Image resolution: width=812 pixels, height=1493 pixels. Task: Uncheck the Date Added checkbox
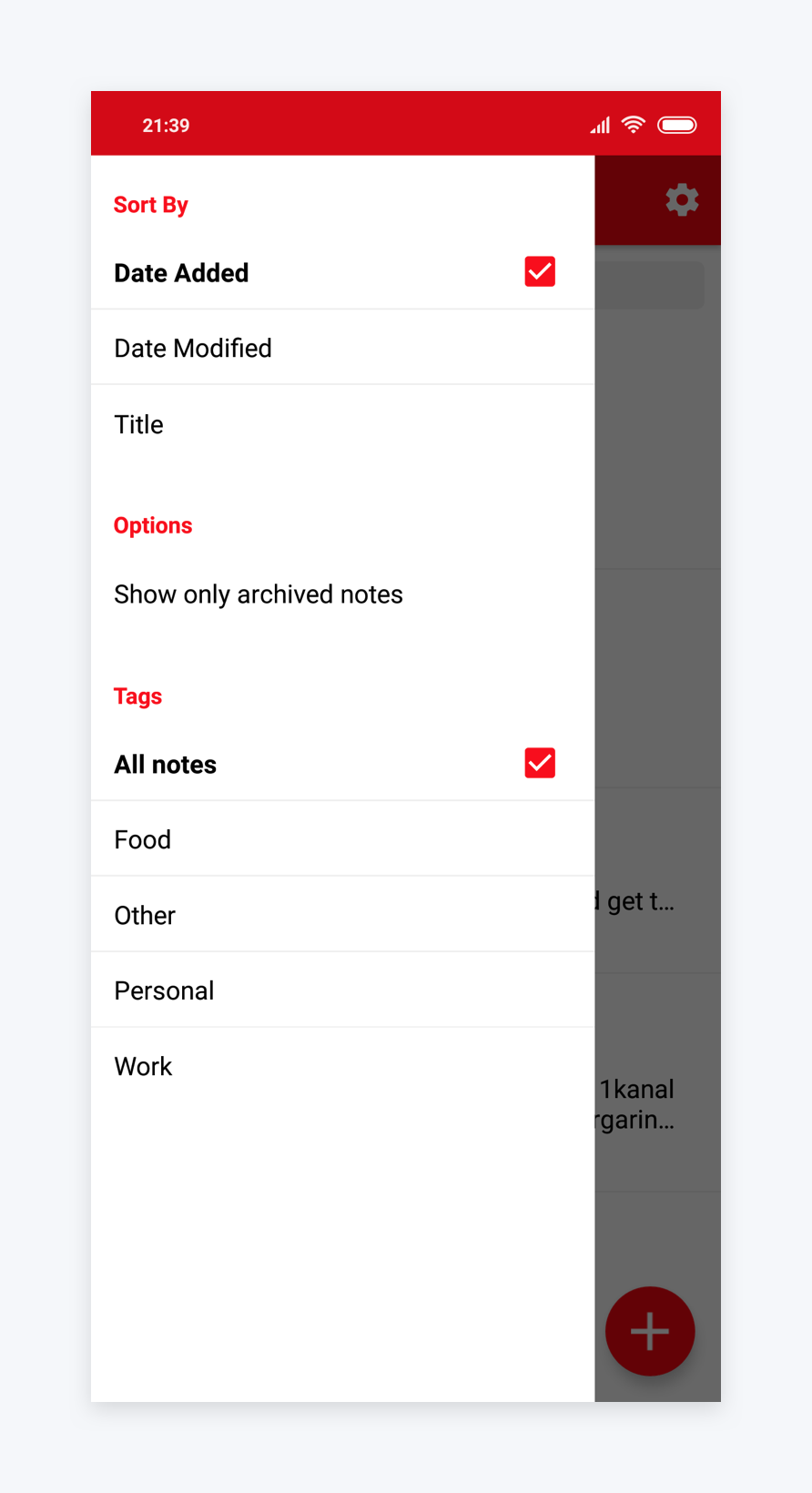coord(539,270)
